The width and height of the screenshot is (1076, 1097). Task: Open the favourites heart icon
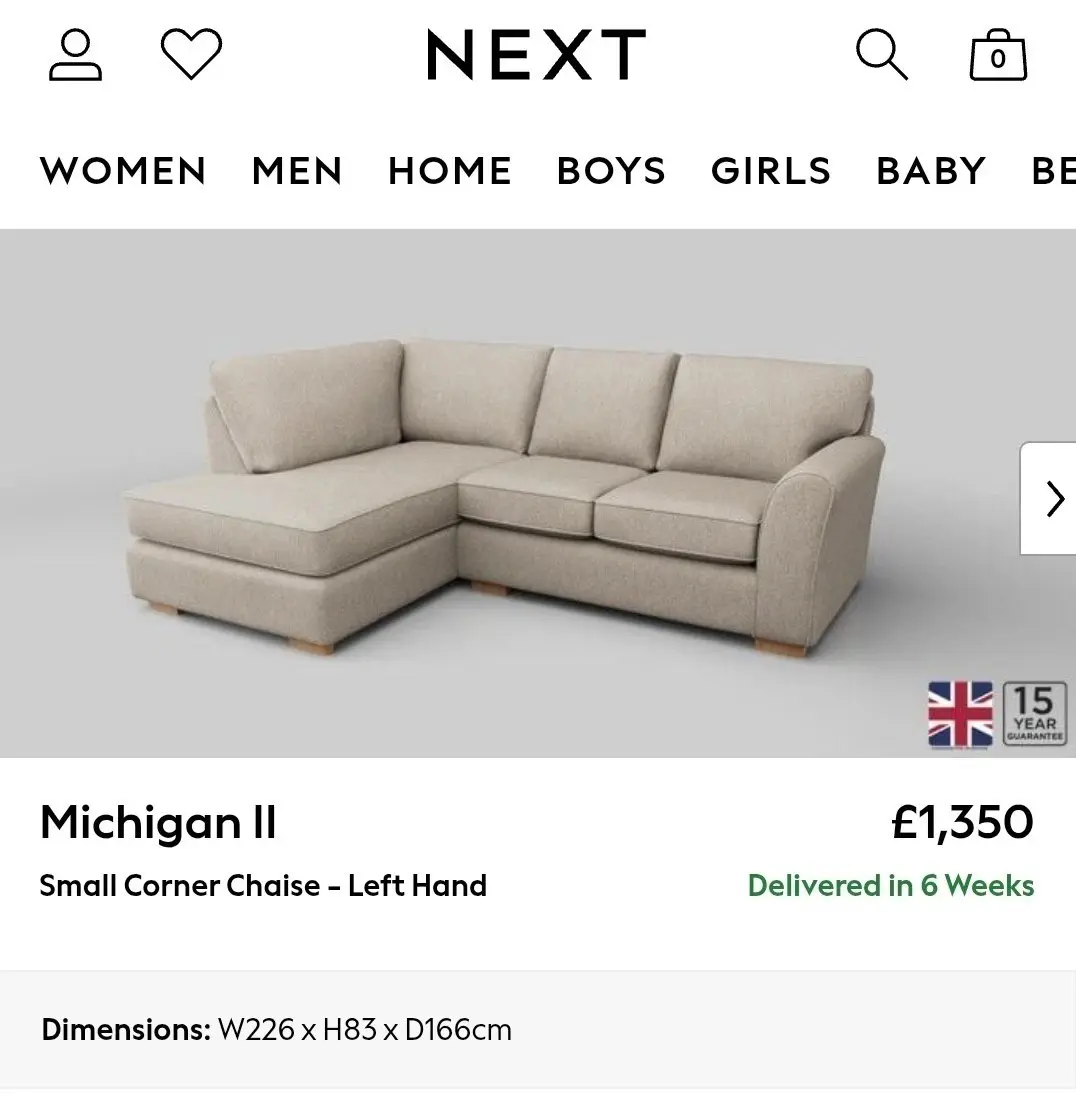(191, 55)
